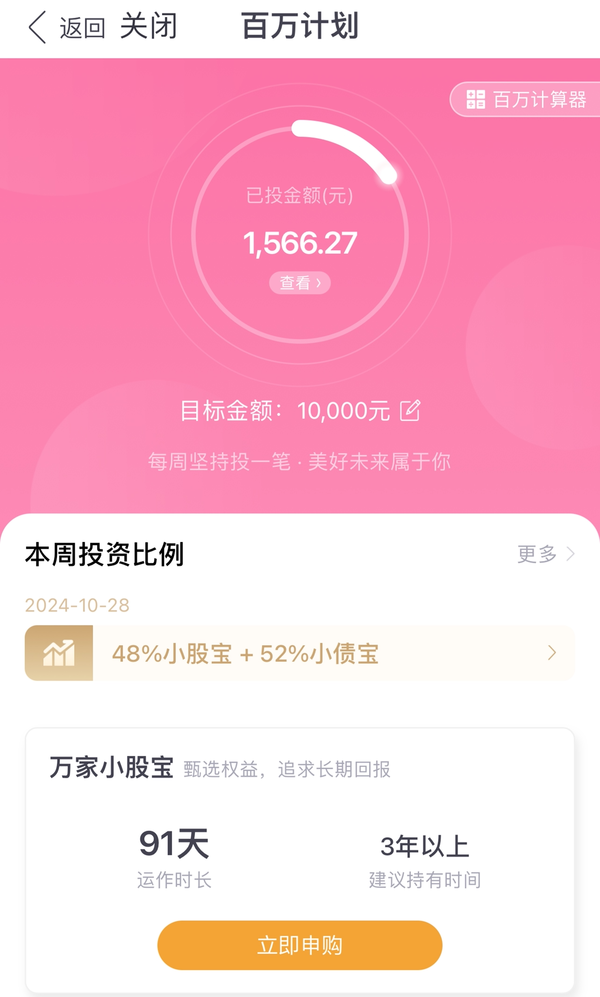Open the 百万计算器 calculator
600x997 pixels.
tap(526, 99)
